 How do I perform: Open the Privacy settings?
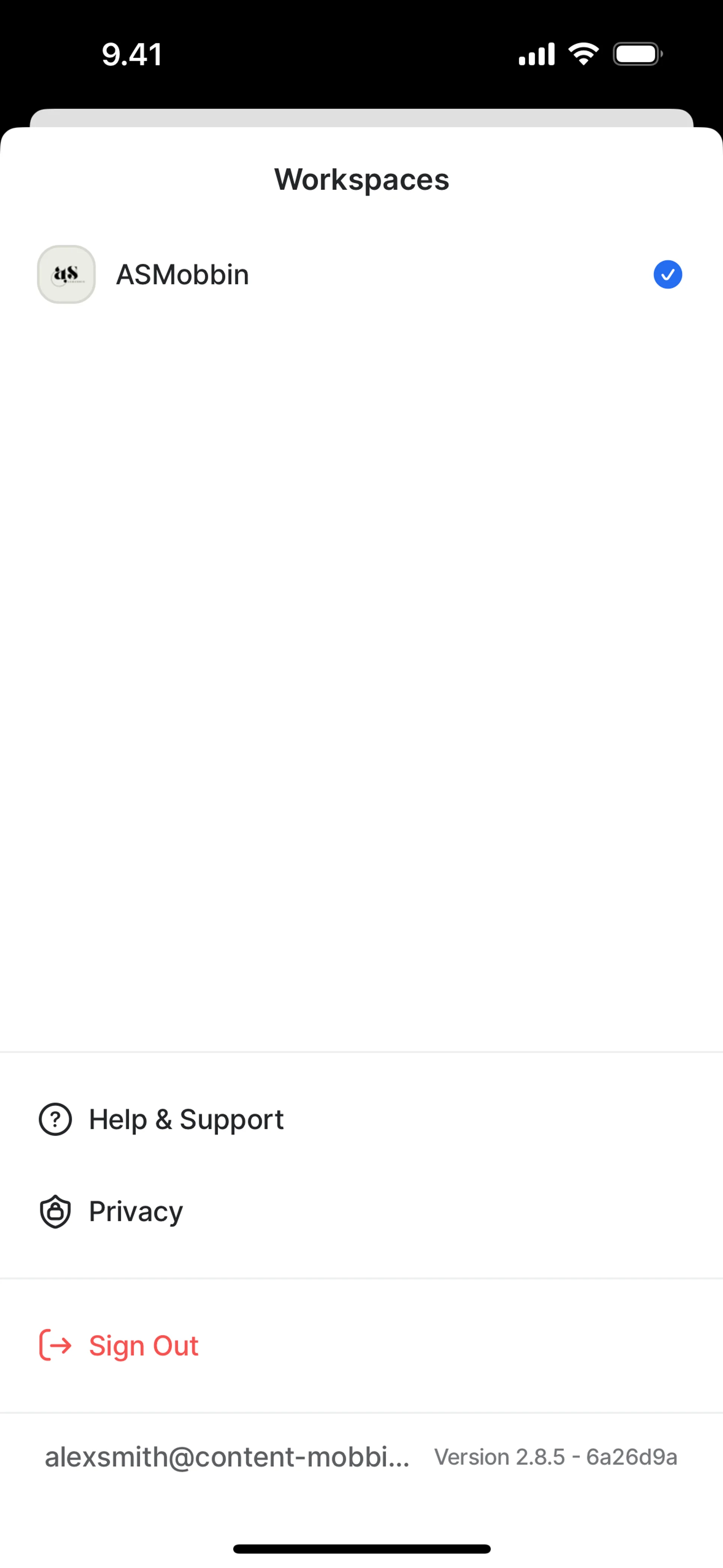click(x=136, y=1211)
